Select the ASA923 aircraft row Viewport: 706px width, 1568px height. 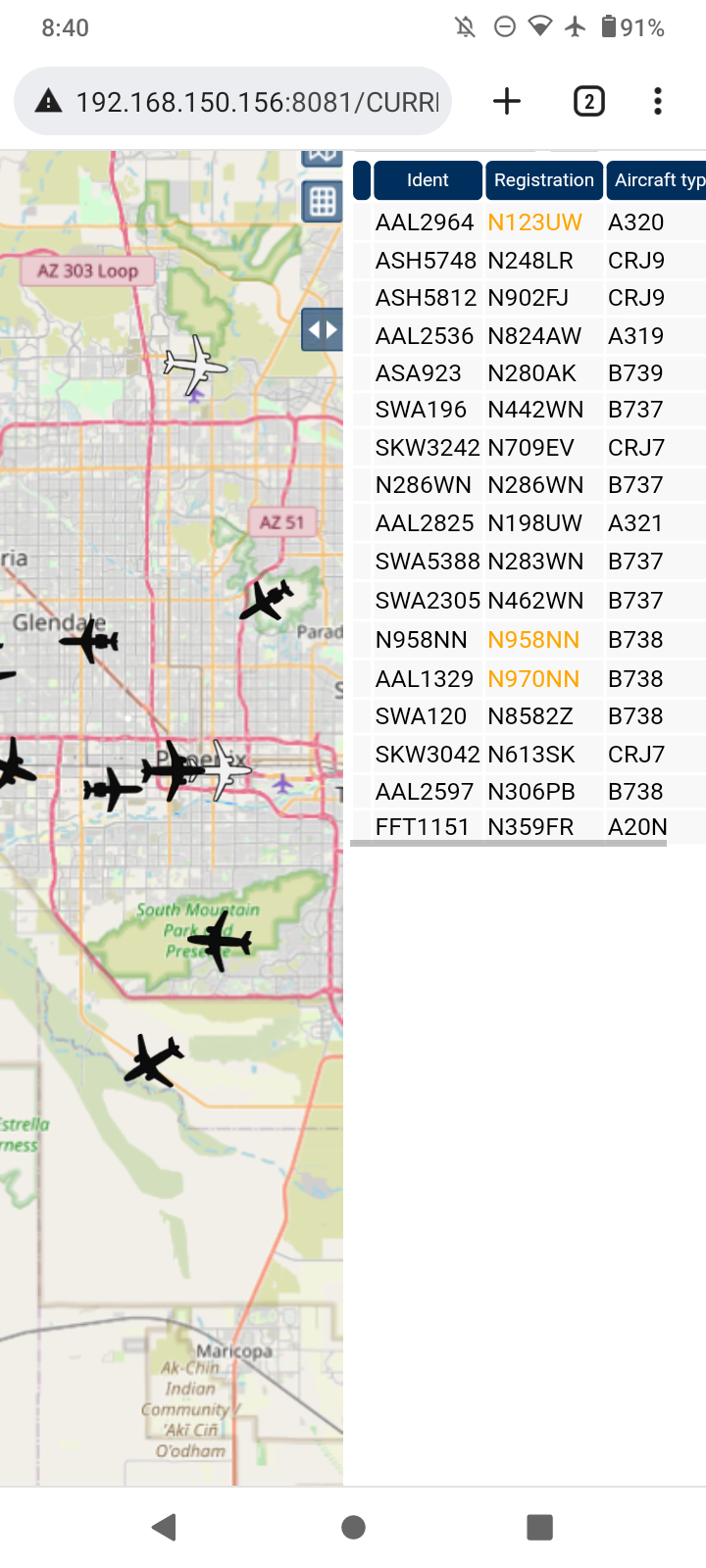coord(529,373)
